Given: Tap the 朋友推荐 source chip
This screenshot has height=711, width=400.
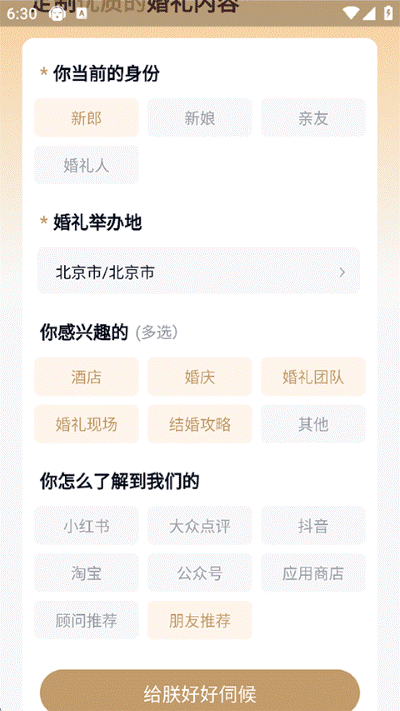Looking at the screenshot, I should pos(200,620).
